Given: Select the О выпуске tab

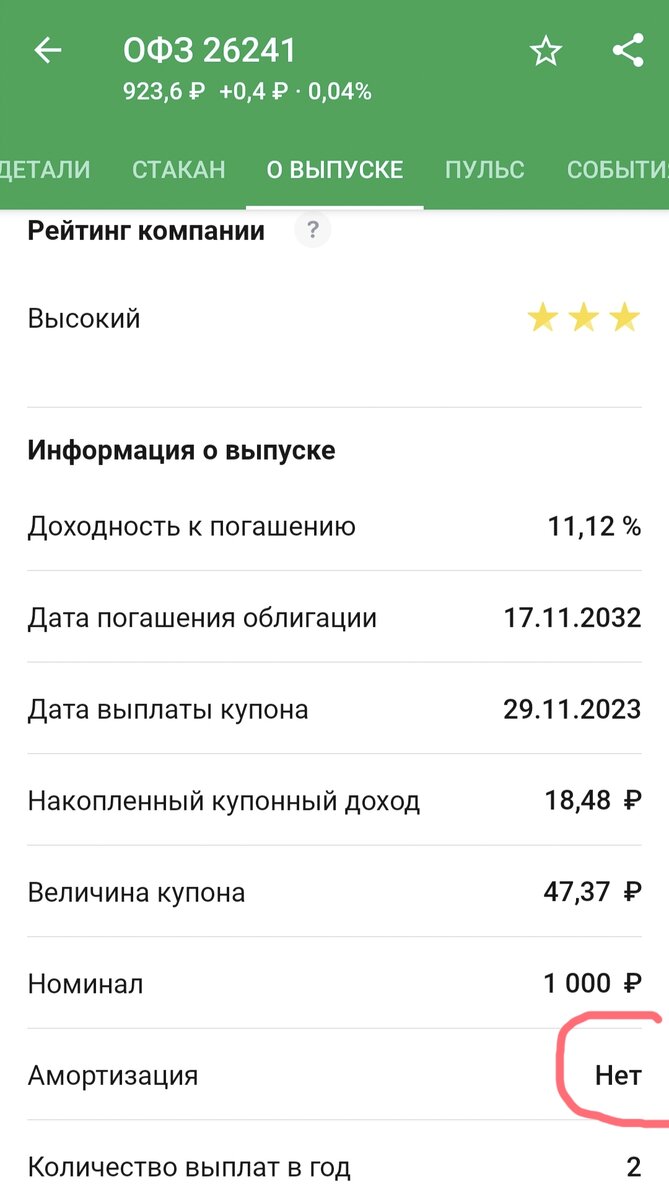Looking at the screenshot, I should click(x=334, y=170).
